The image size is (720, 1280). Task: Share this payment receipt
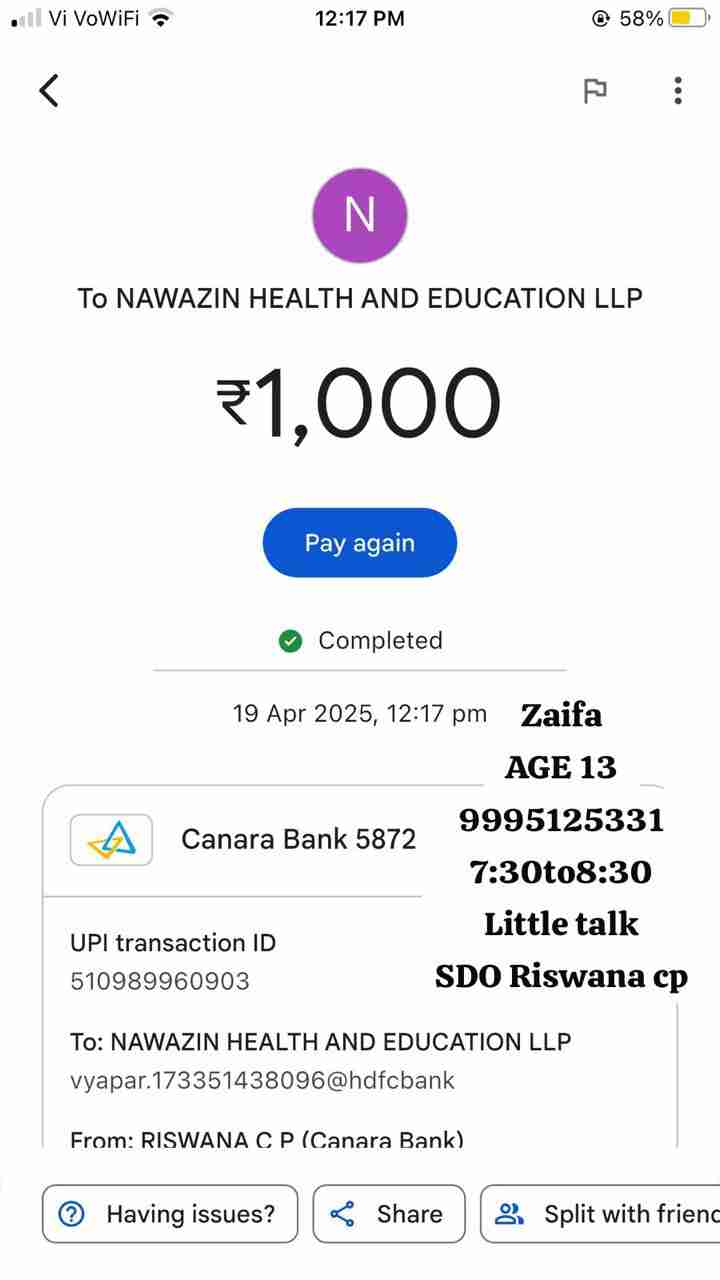coord(389,1214)
